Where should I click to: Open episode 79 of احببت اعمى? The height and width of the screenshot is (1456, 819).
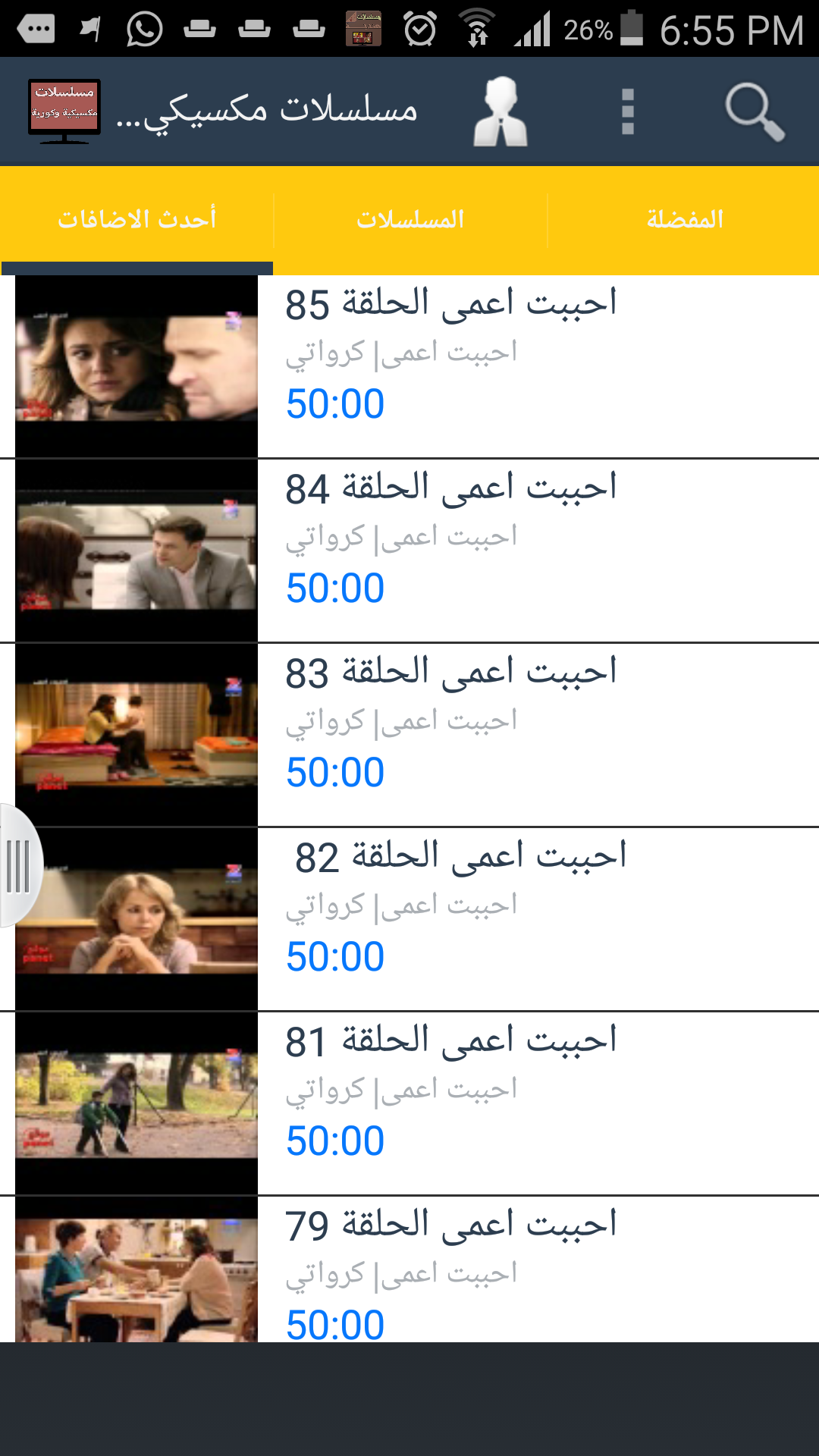point(409,1269)
